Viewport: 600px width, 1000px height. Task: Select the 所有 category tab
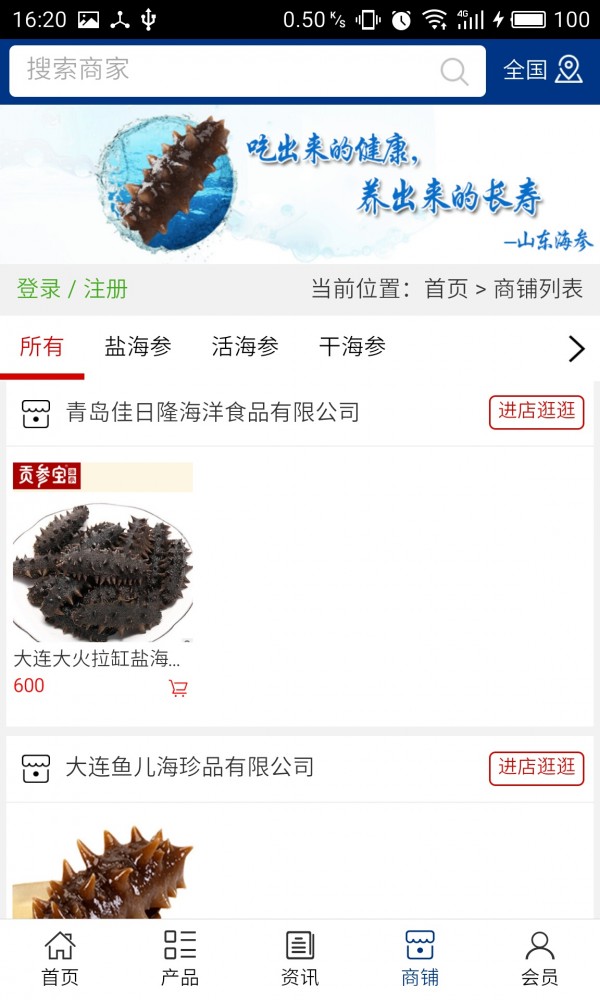click(x=42, y=347)
